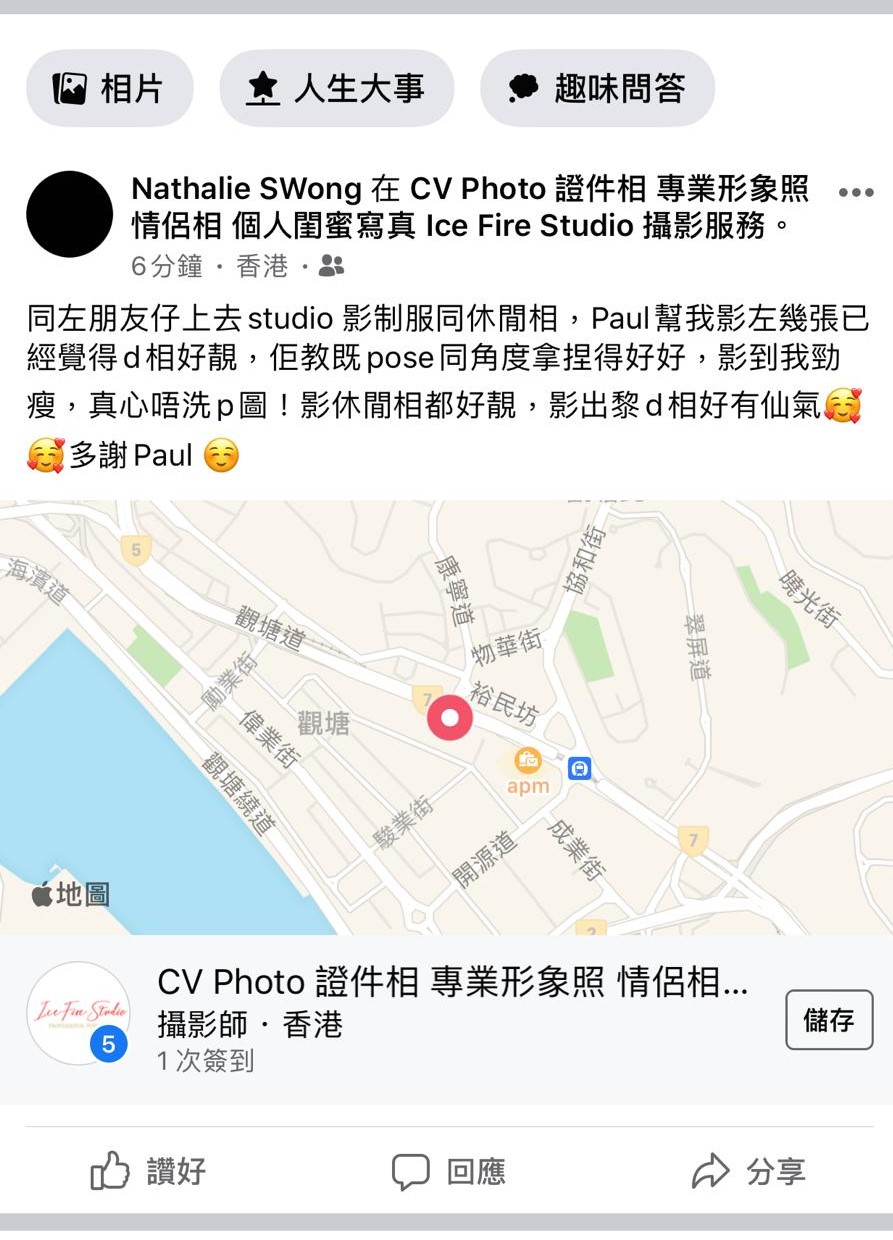Viewport: 893px width, 1240px height.
Task: Share the post using 分享
Action: 748,1171
